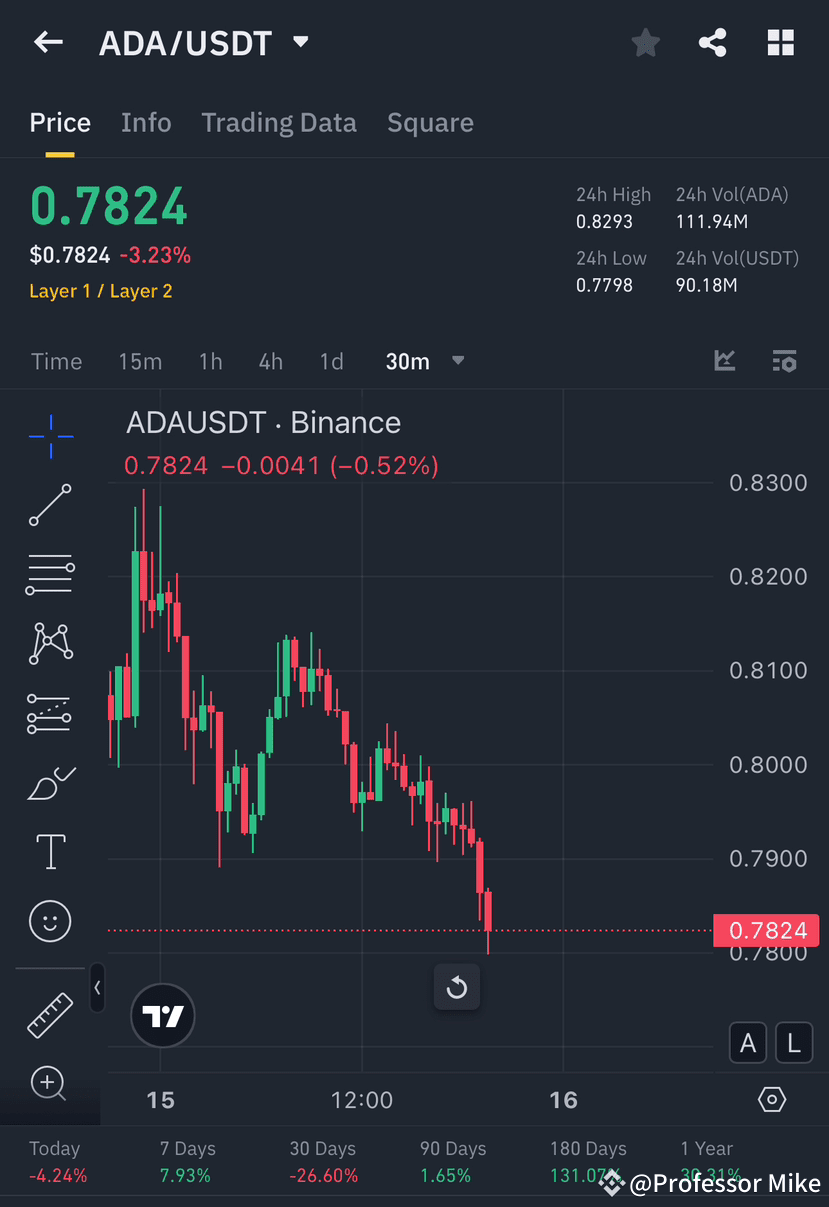The height and width of the screenshot is (1207, 829).
Task: Enable log scale with the L button
Action: [794, 1042]
